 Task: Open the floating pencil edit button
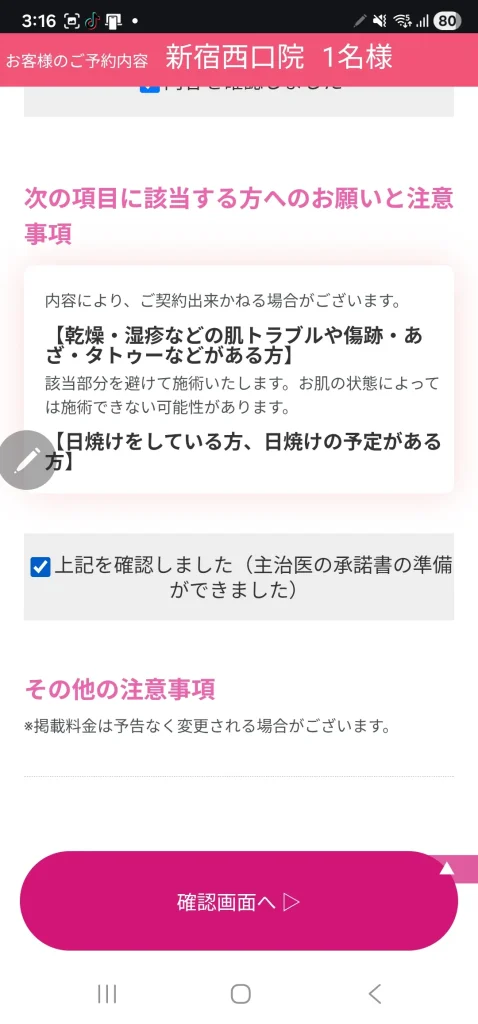(x=26, y=460)
